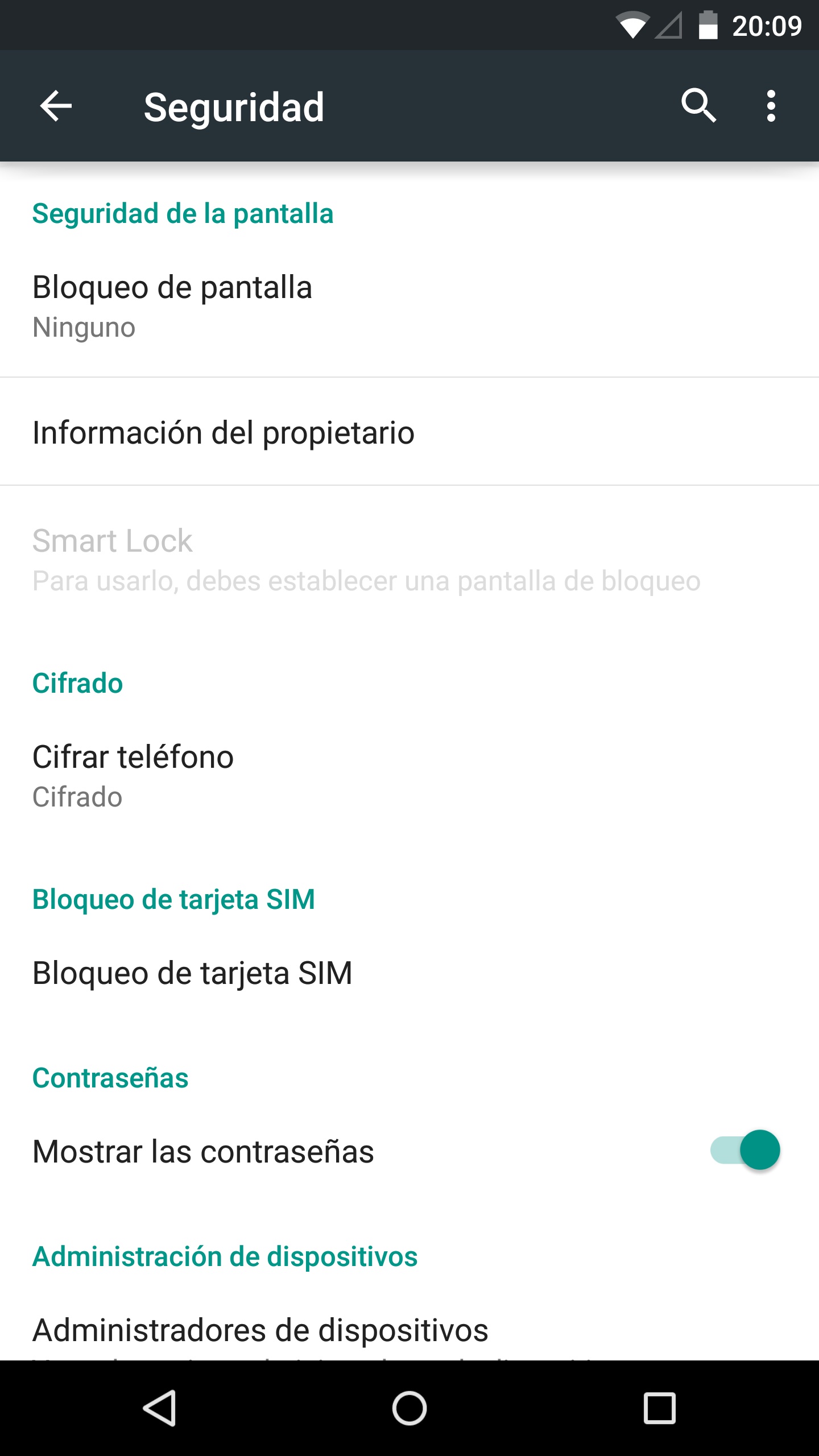This screenshot has height=1456, width=819.
Task: Disable Mostrar las contraseñas switch
Action: click(x=744, y=1150)
